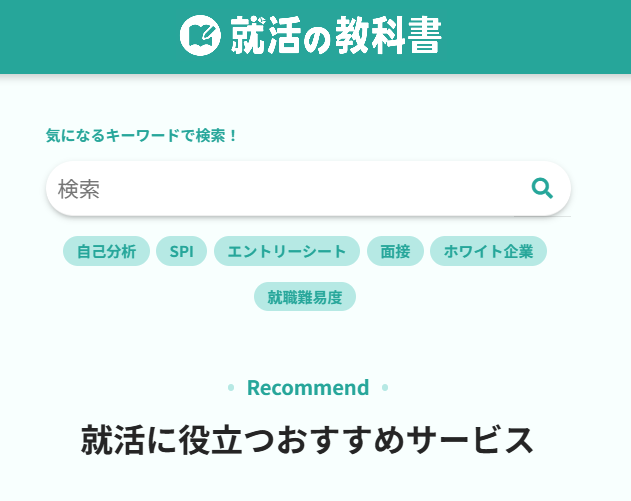Select the 自己分析 keyword chip
The image size is (631, 501).
[x=107, y=251]
